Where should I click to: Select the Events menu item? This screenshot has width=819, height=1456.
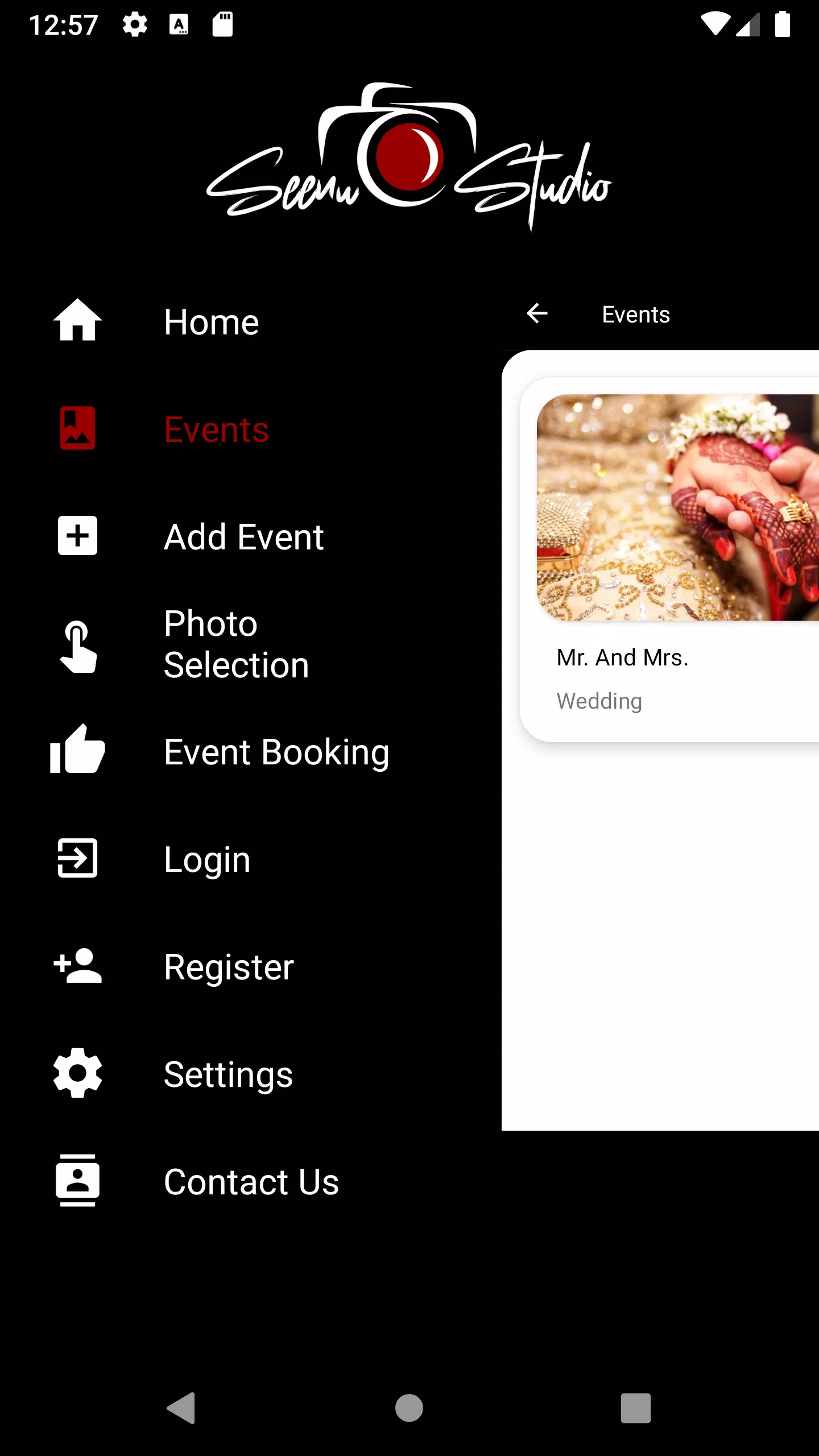tap(216, 429)
